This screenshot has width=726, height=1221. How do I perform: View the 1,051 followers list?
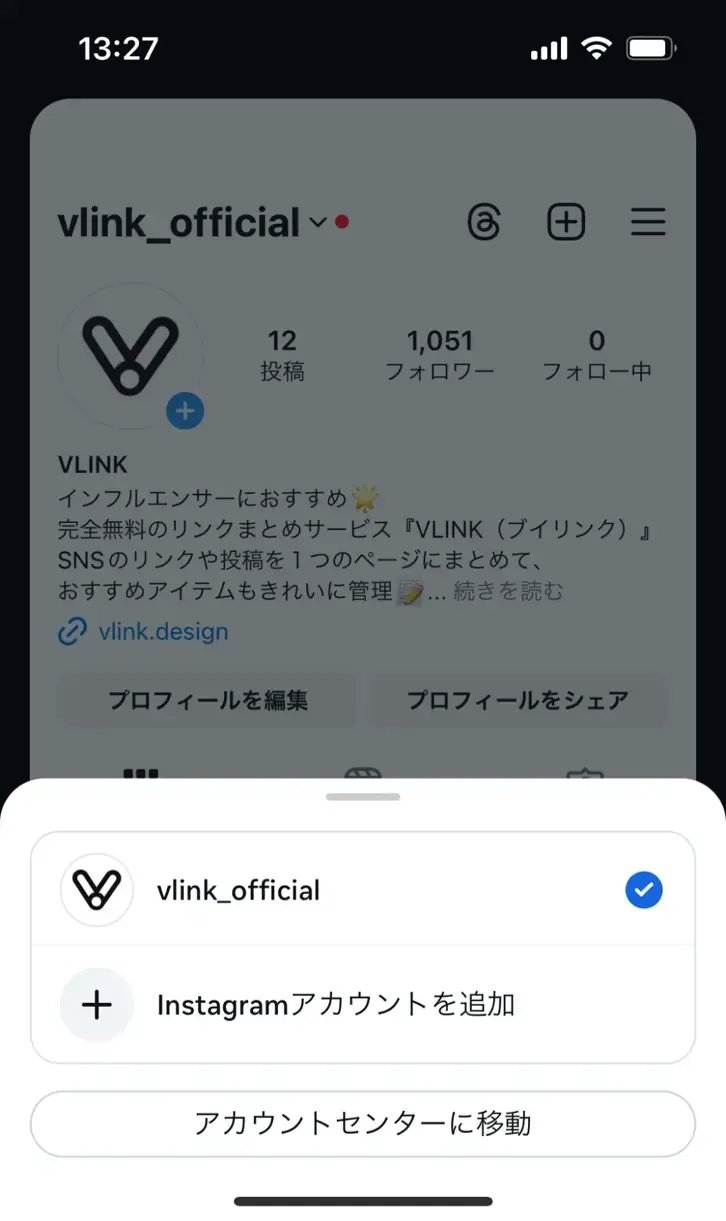point(440,355)
